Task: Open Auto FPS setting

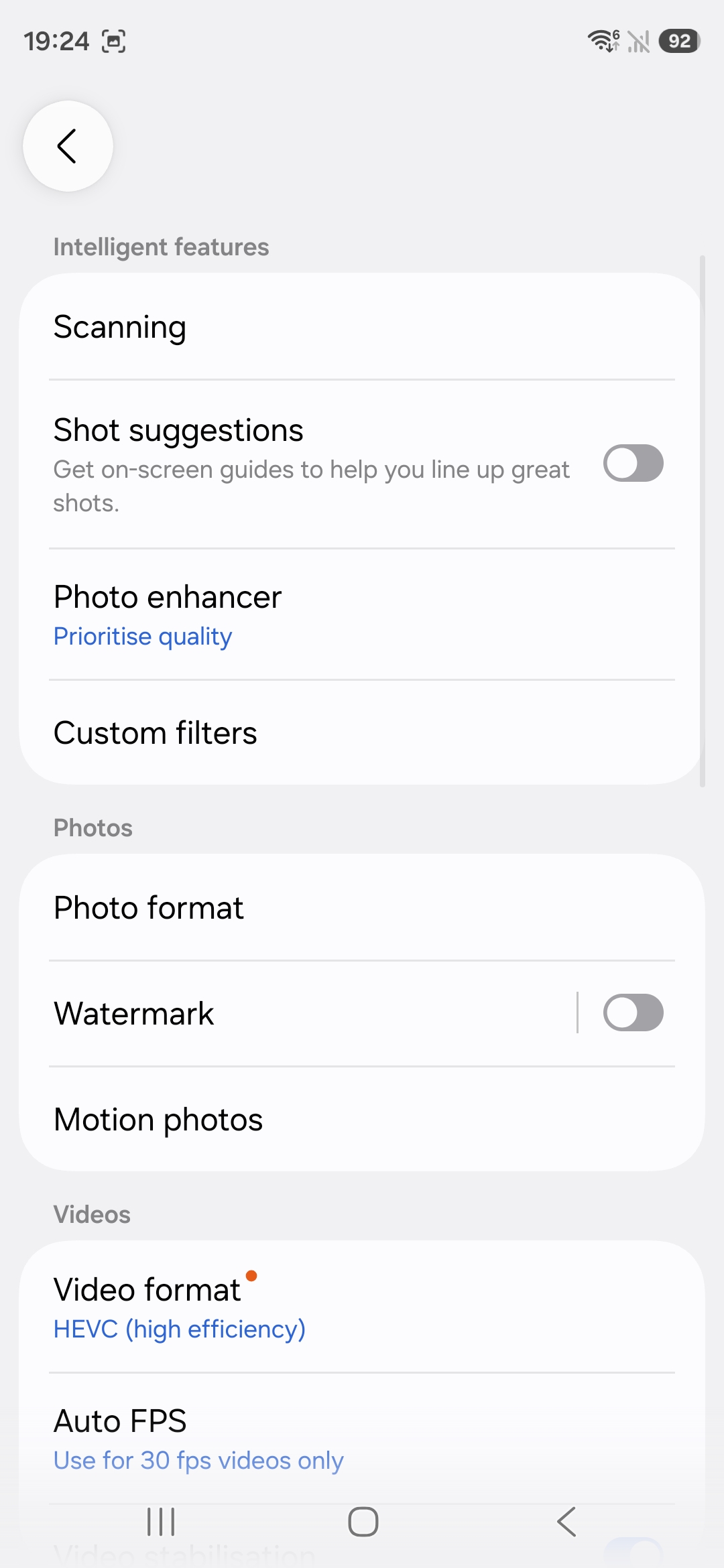Action: tap(362, 1438)
